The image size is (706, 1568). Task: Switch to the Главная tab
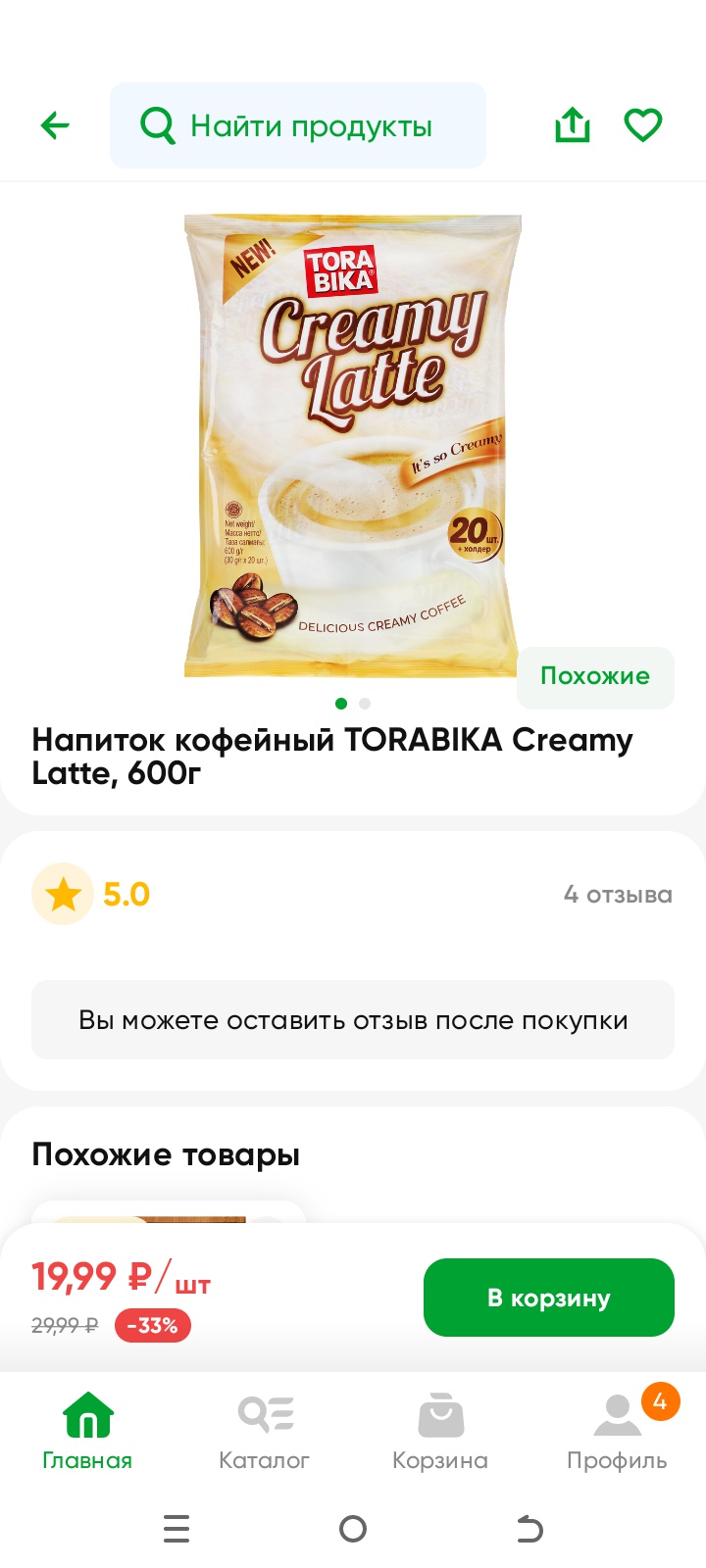click(87, 1431)
